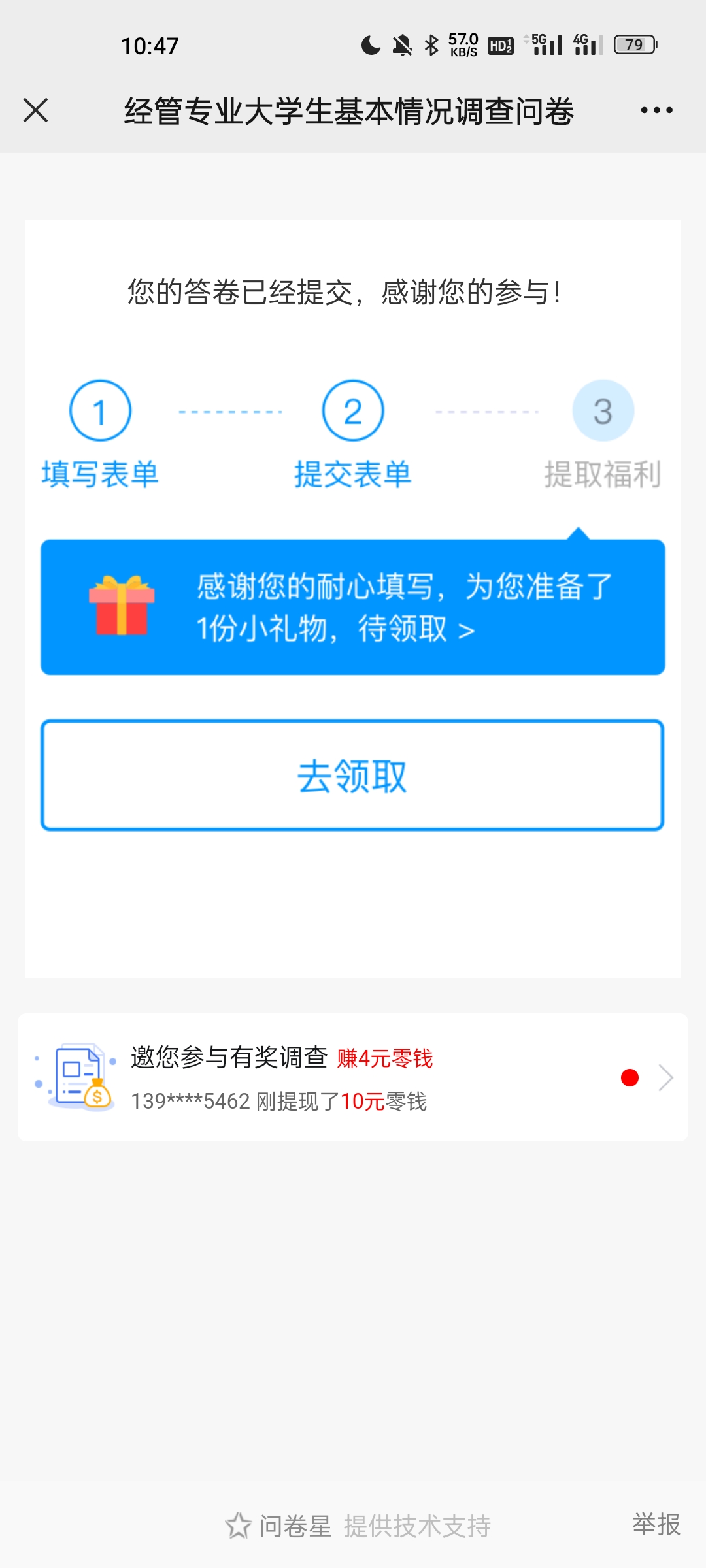The height and width of the screenshot is (1568, 706).
Task: Open the 邀您参与有奖调查 card
Action: [x=353, y=1077]
